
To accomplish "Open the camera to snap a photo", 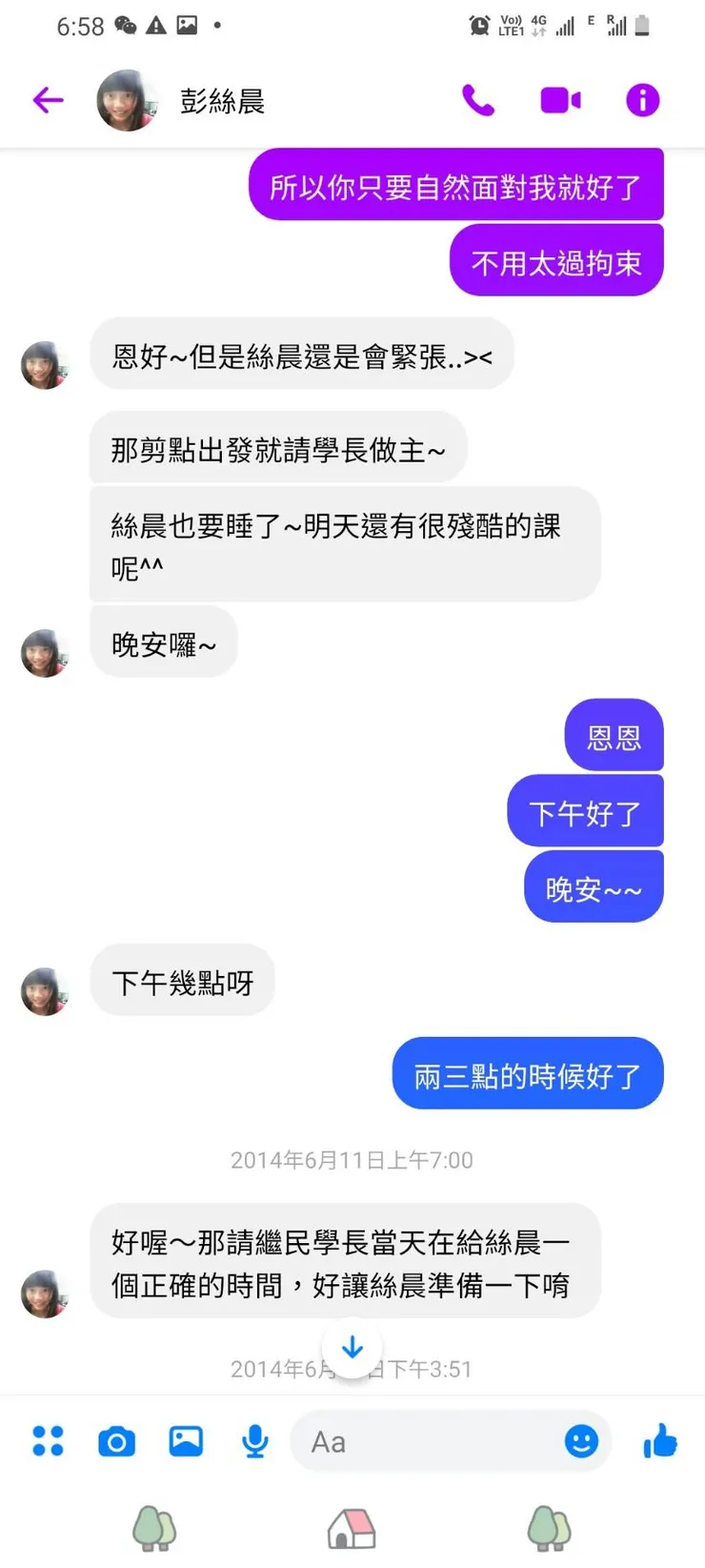I will [116, 1441].
